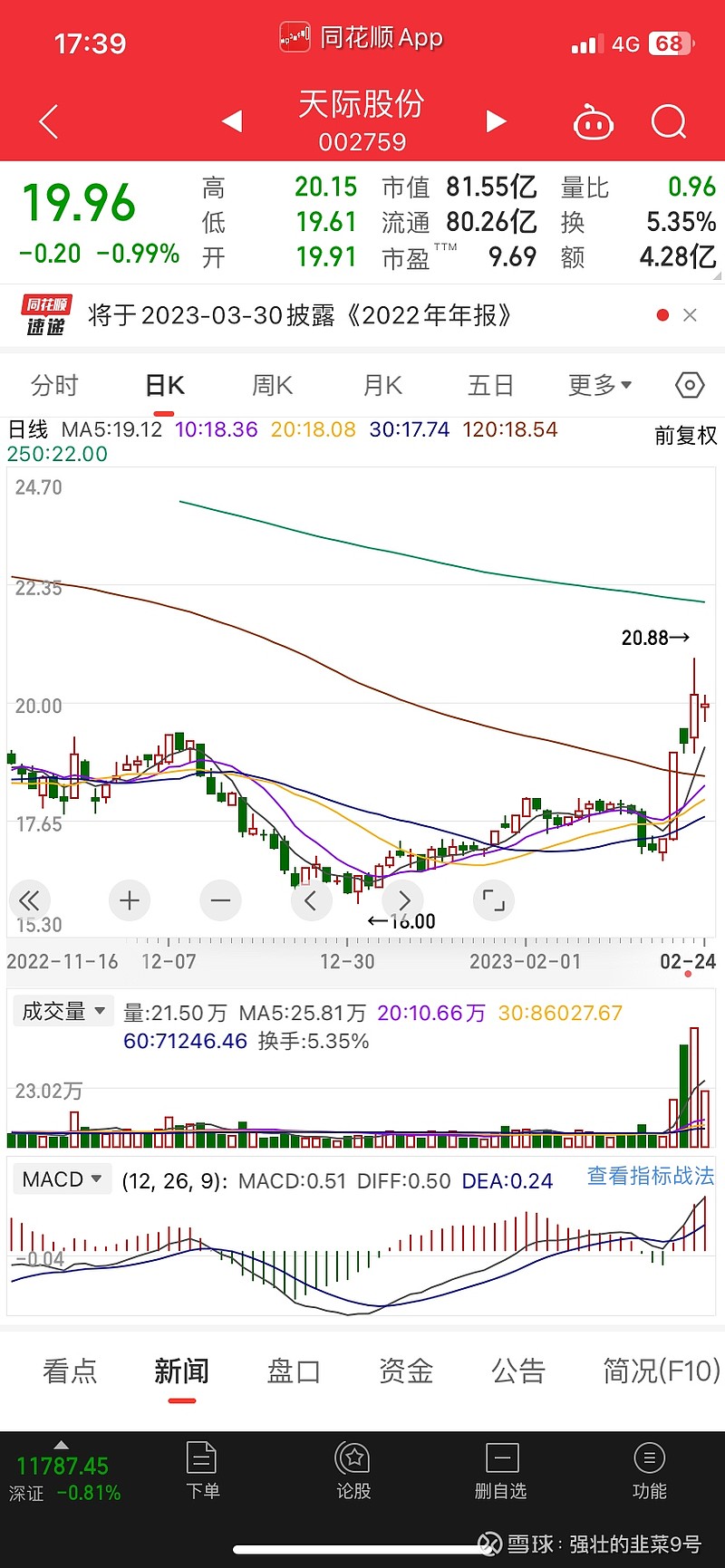
Task: Switch to the 五日 chart tab
Action: pos(490,386)
